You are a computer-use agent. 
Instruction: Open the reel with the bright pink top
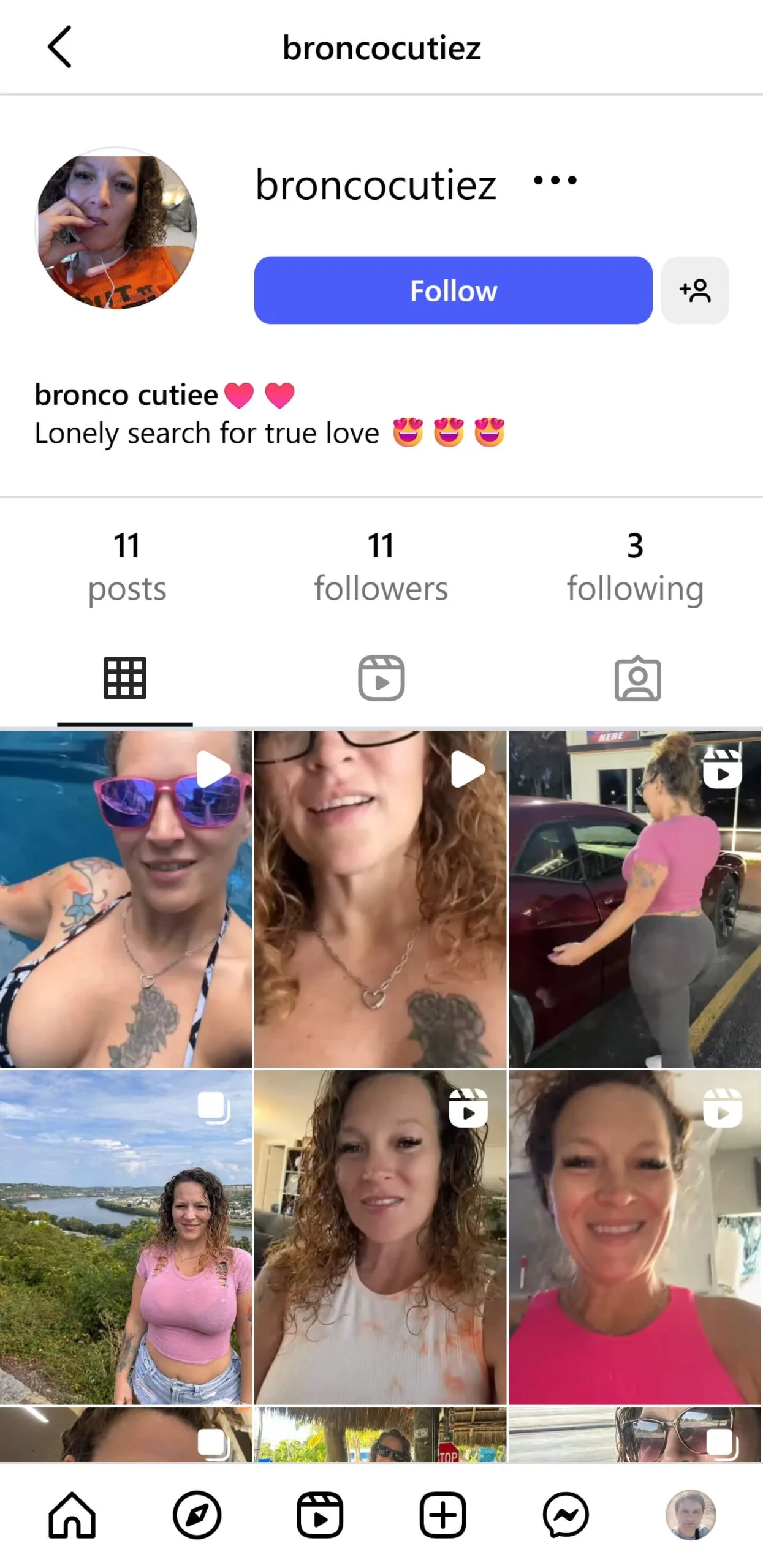635,1237
